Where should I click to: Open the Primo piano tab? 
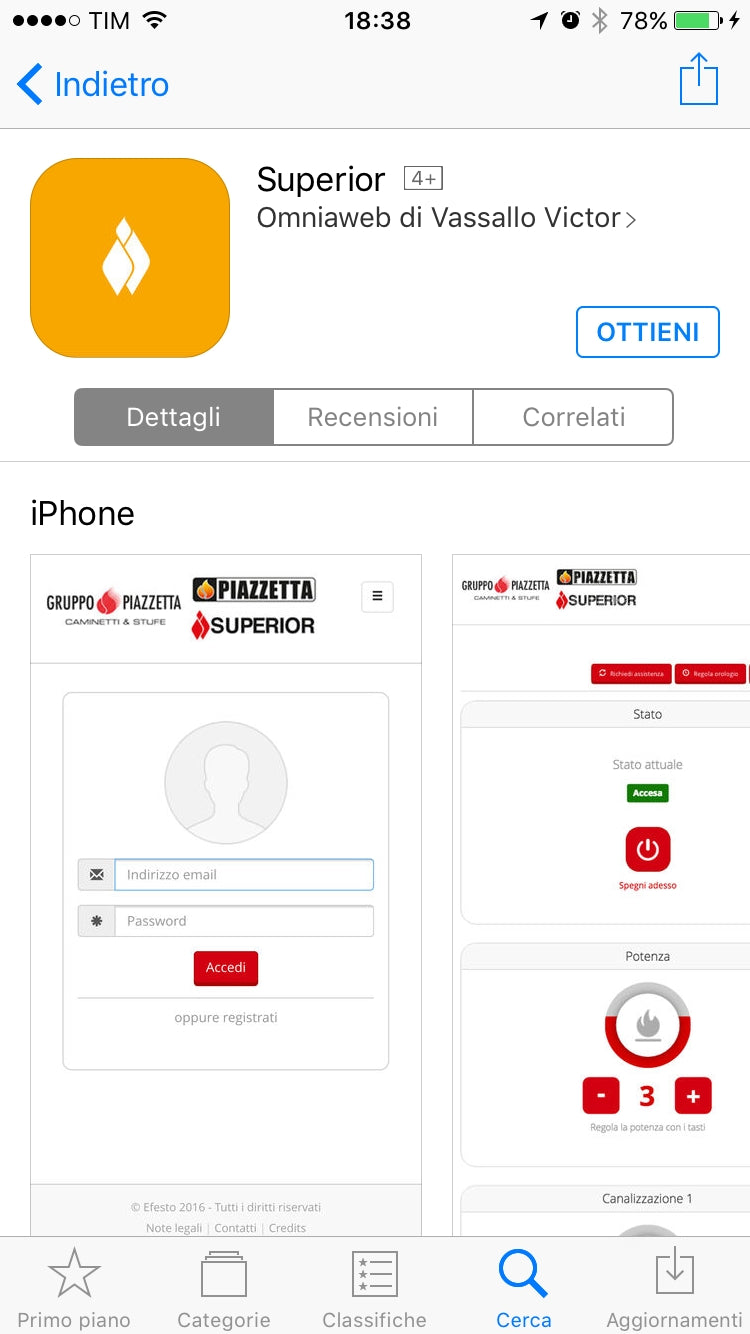click(74, 1289)
